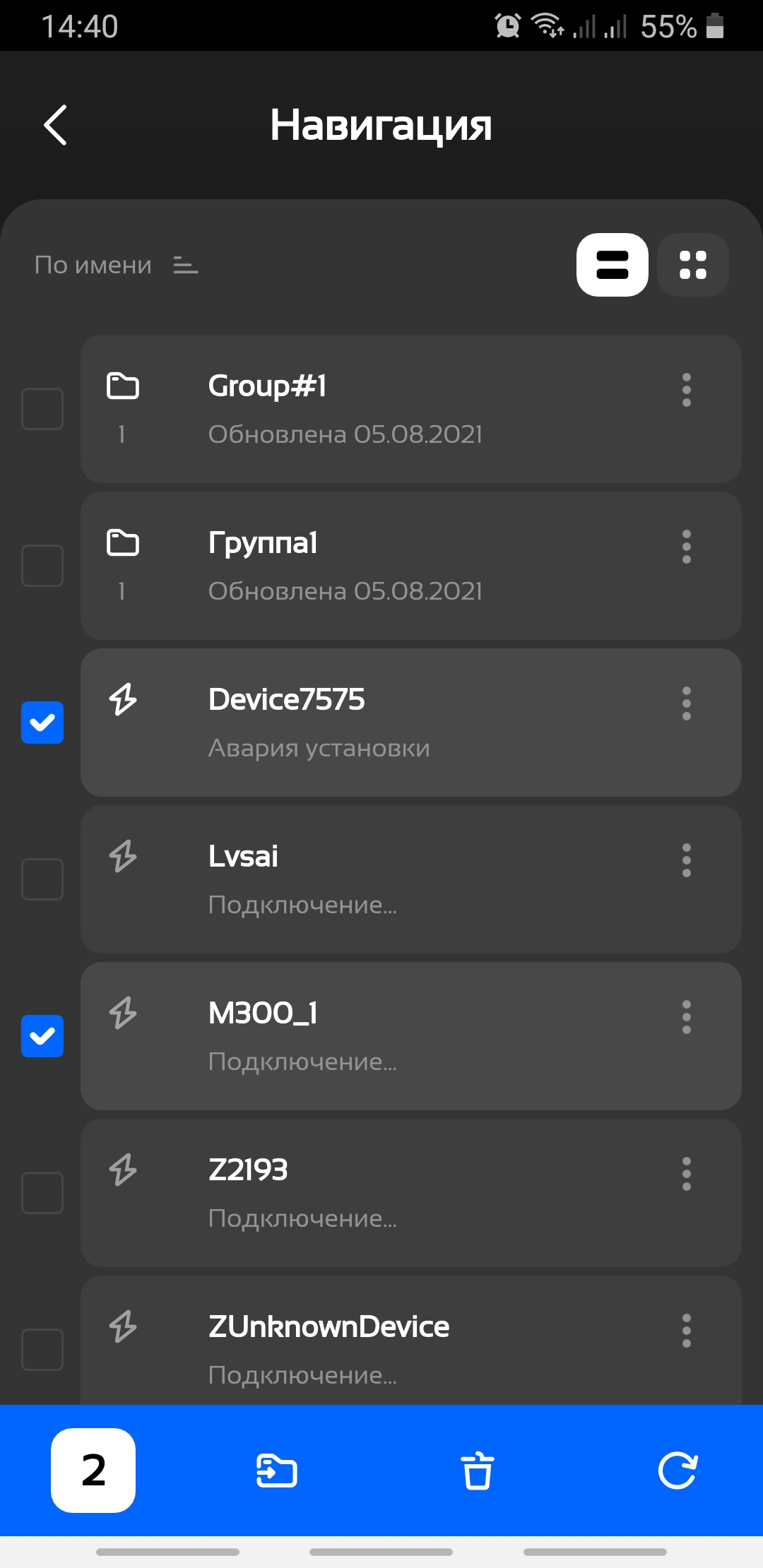
Task: Refresh the selected devices
Action: (678, 1471)
